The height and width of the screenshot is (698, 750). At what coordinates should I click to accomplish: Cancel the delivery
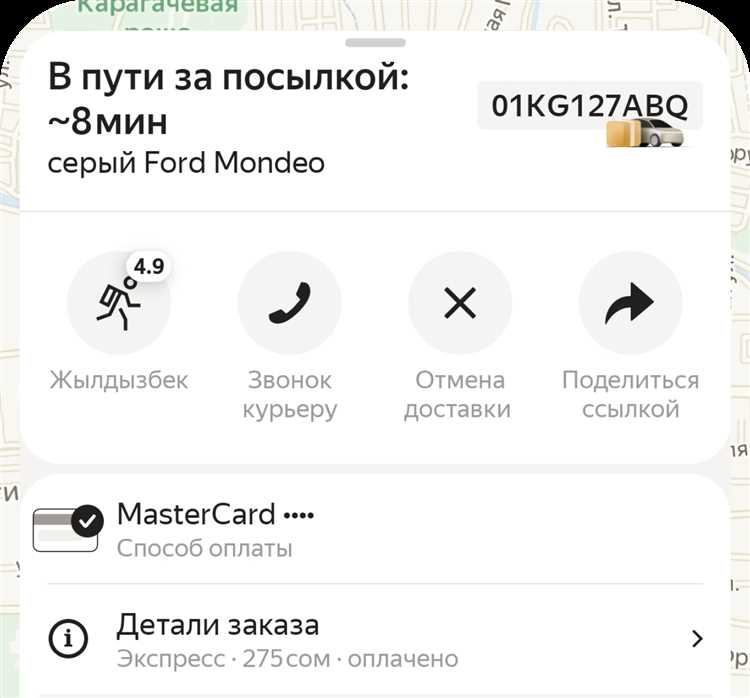460,303
